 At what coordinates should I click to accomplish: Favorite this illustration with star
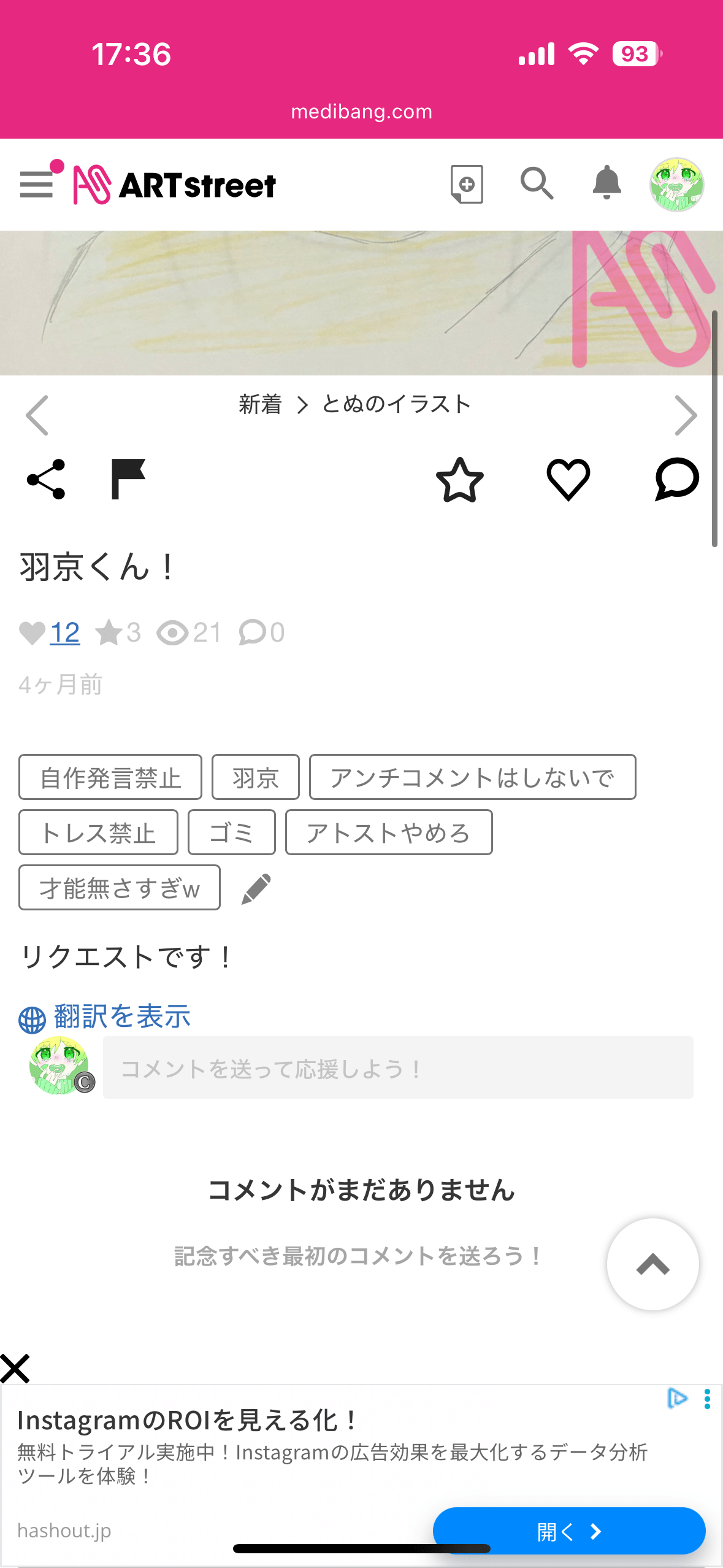(459, 479)
